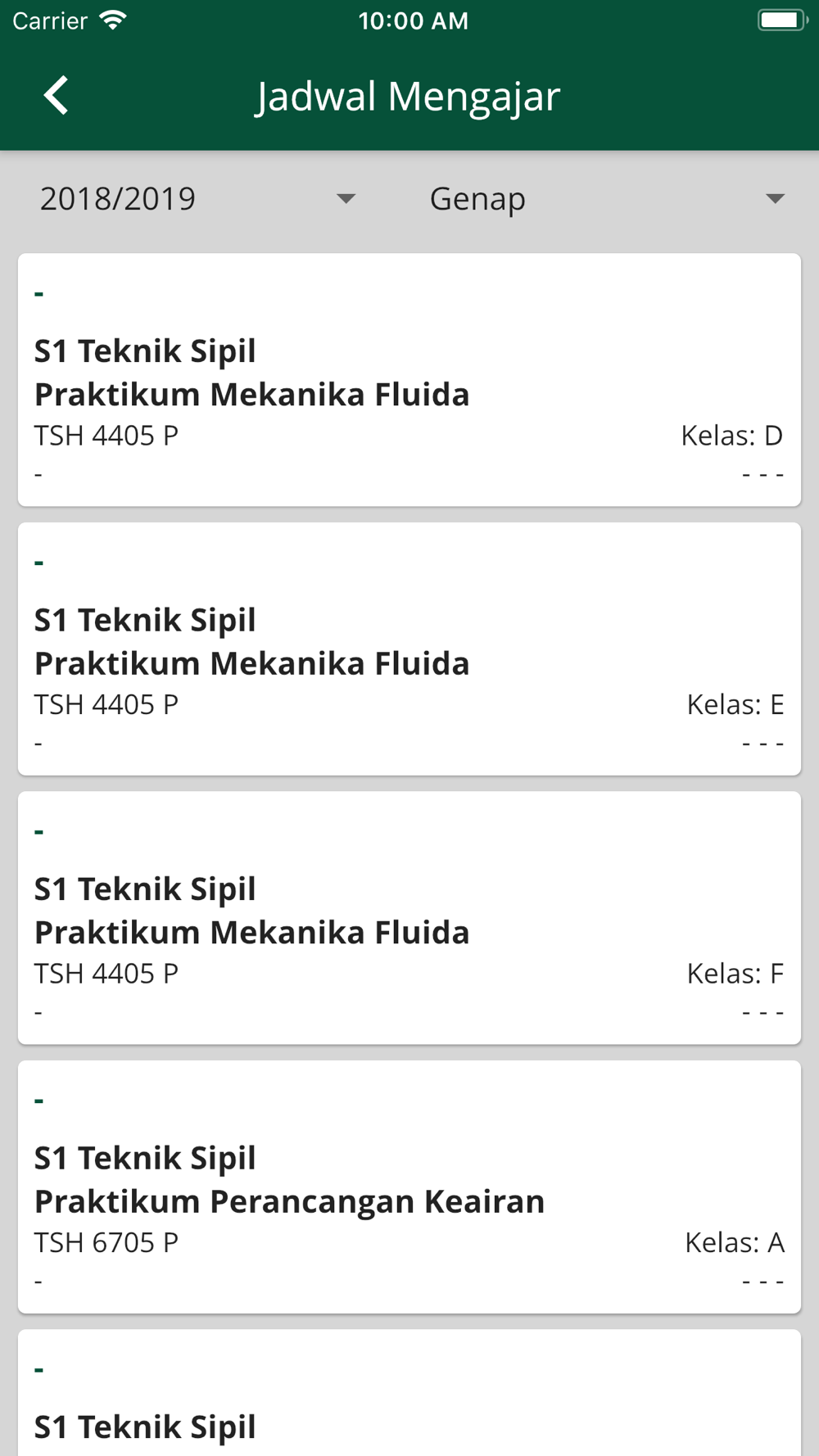
Task: Open Praktikum Perancangan Keairan Kelas A card
Action: pyautogui.click(x=409, y=1187)
